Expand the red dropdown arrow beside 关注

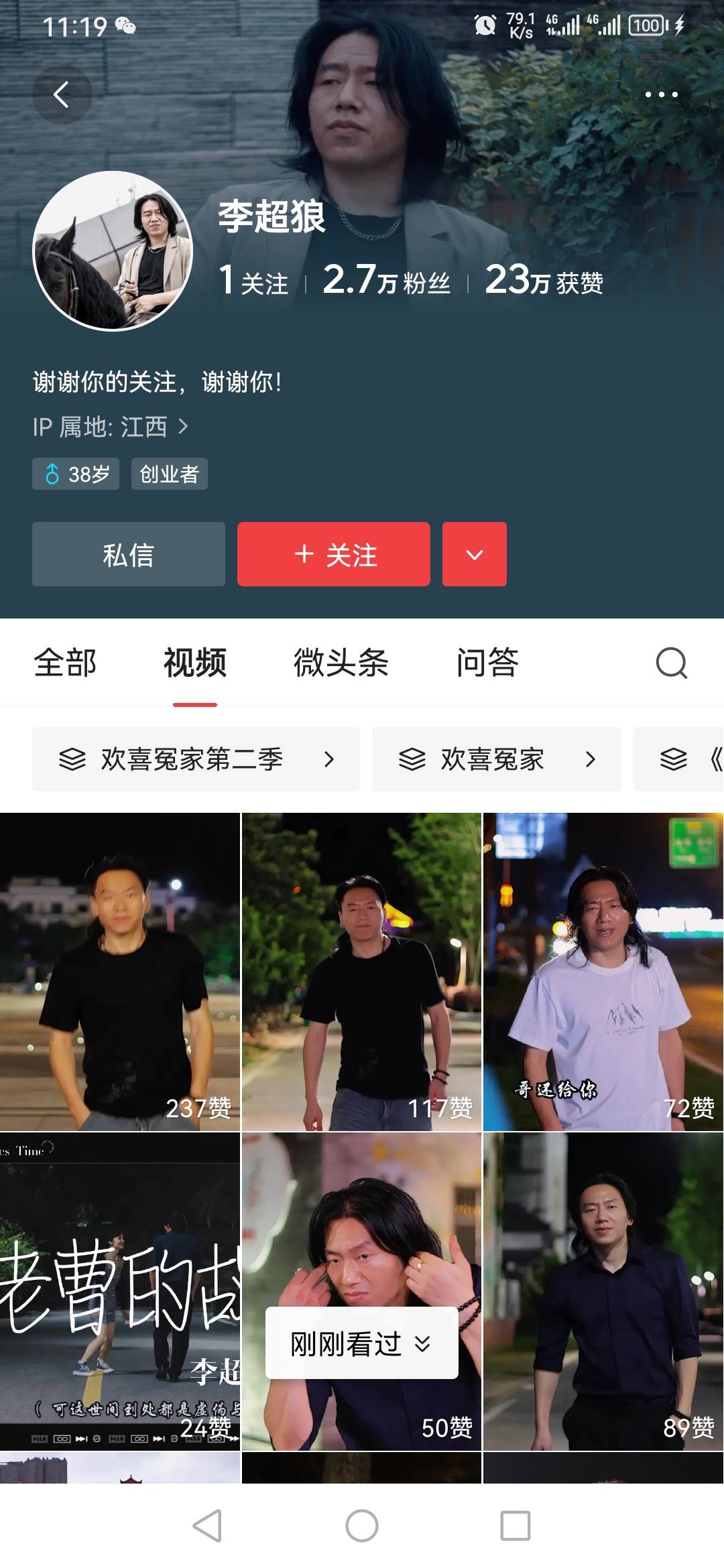coord(474,554)
